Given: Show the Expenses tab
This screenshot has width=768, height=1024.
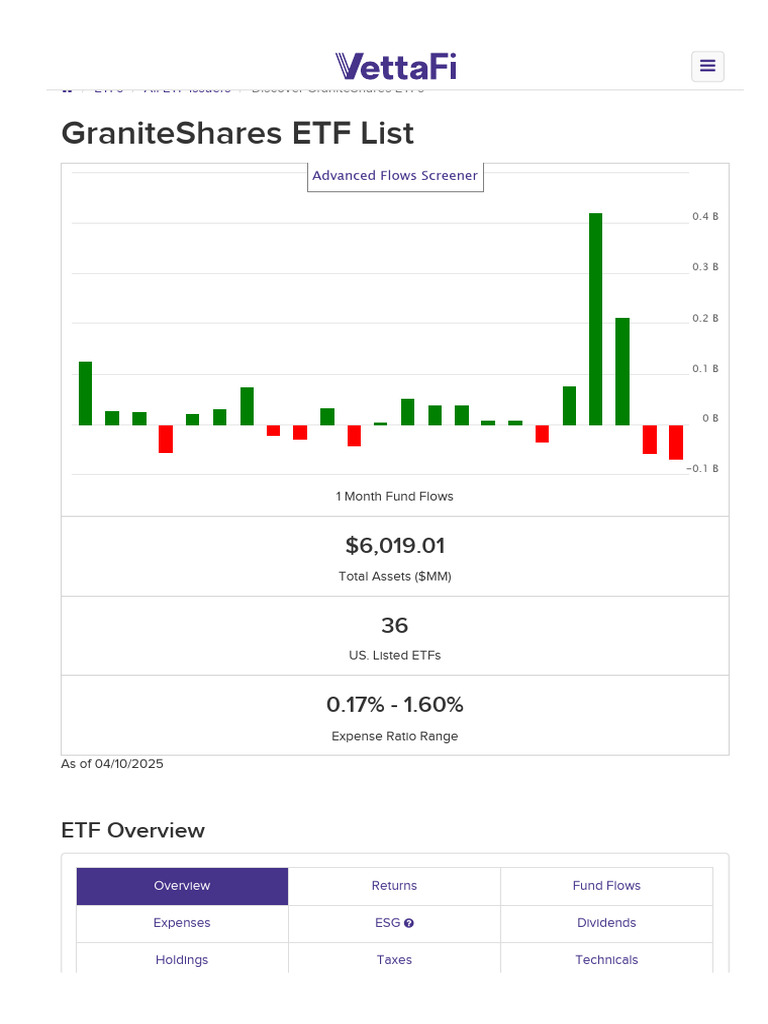Looking at the screenshot, I should coord(182,923).
